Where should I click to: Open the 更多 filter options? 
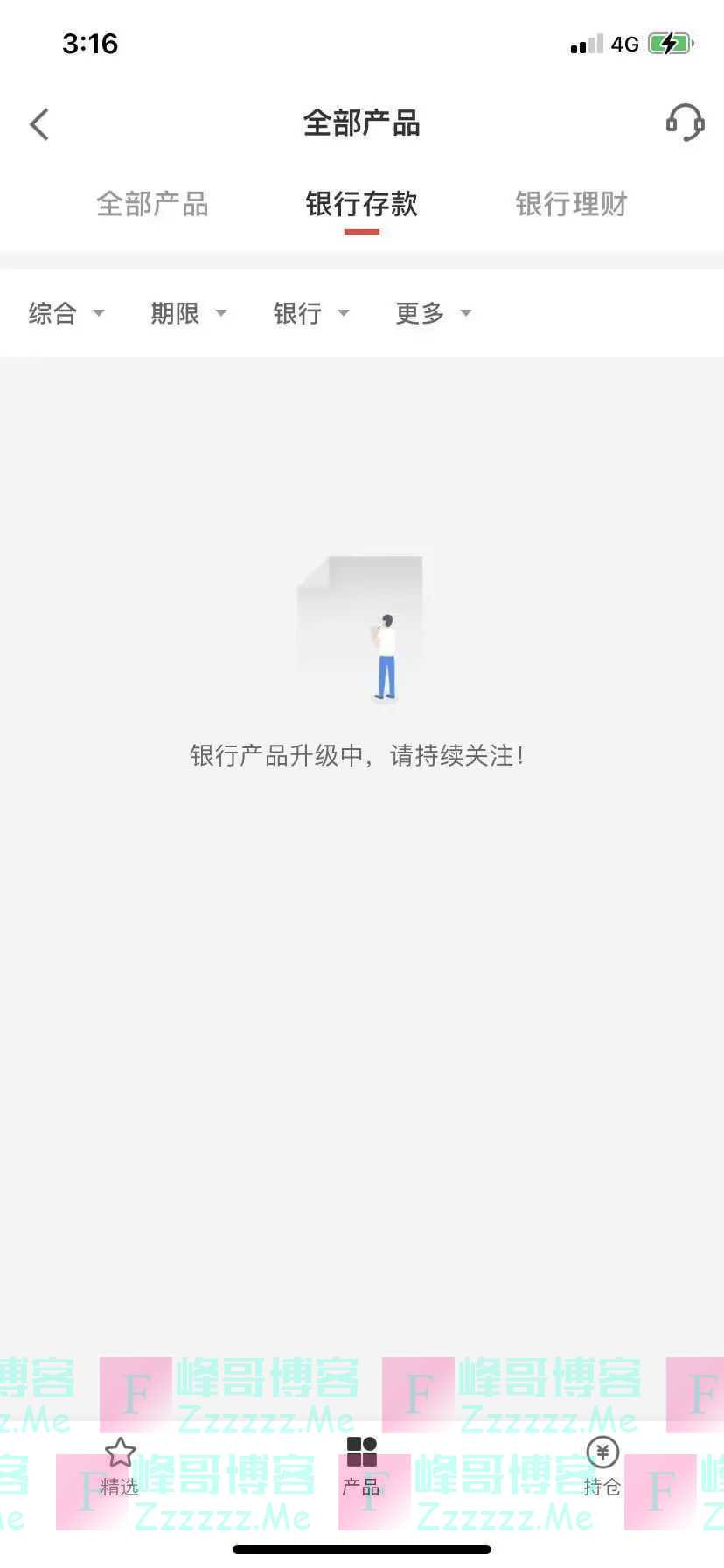433,313
